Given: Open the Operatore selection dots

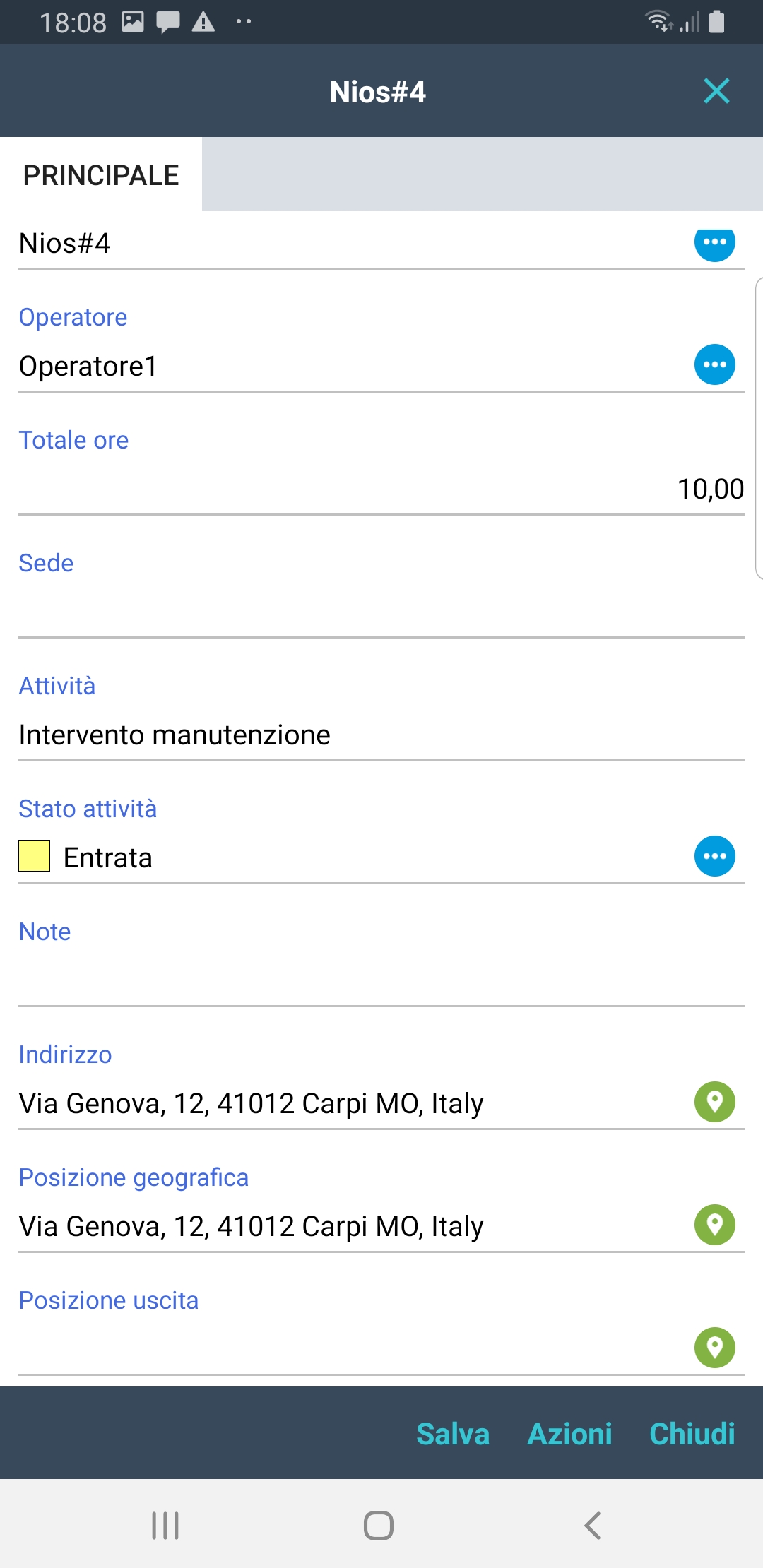Looking at the screenshot, I should point(714,364).
